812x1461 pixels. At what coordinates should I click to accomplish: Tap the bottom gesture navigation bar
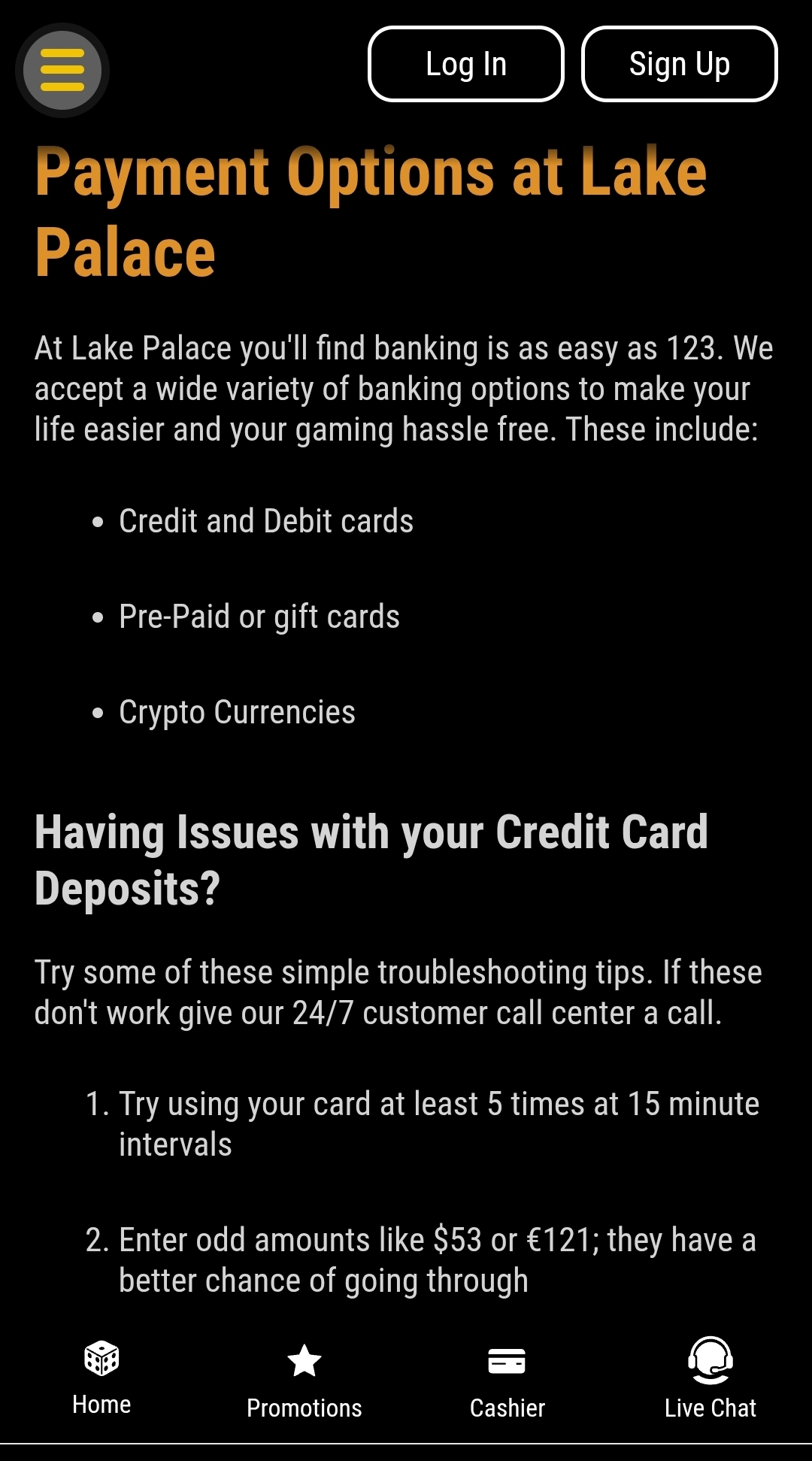coord(406,1451)
